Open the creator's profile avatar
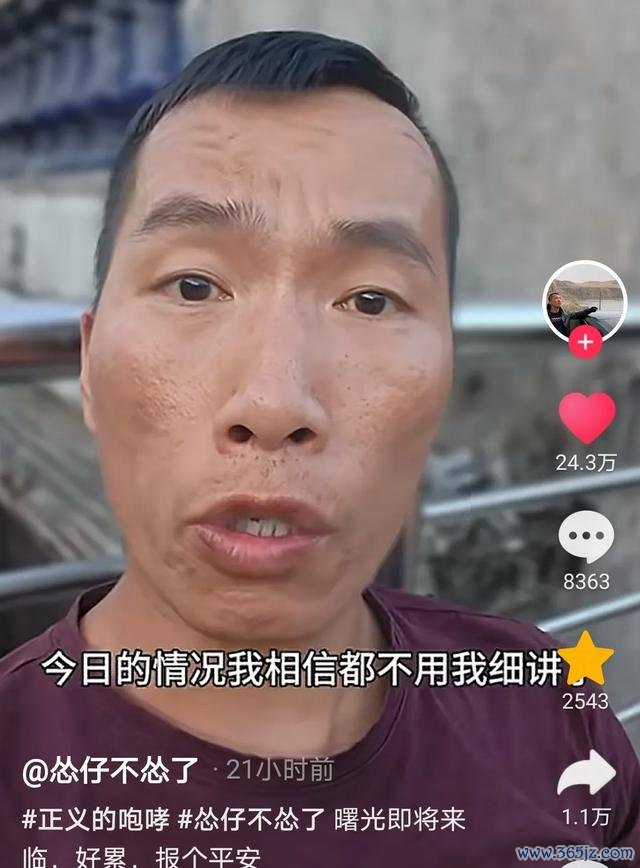640x868 pixels. coord(584,300)
